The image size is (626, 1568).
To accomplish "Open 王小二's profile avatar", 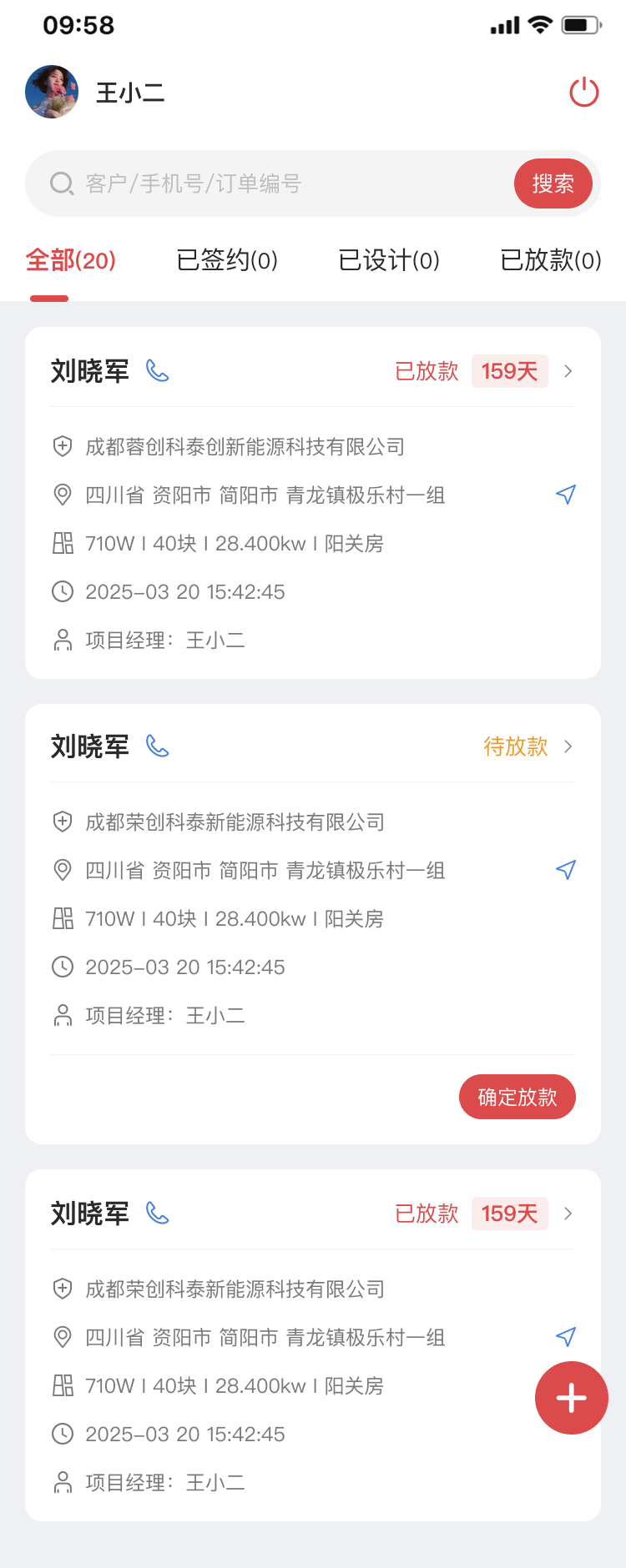I will [x=52, y=92].
